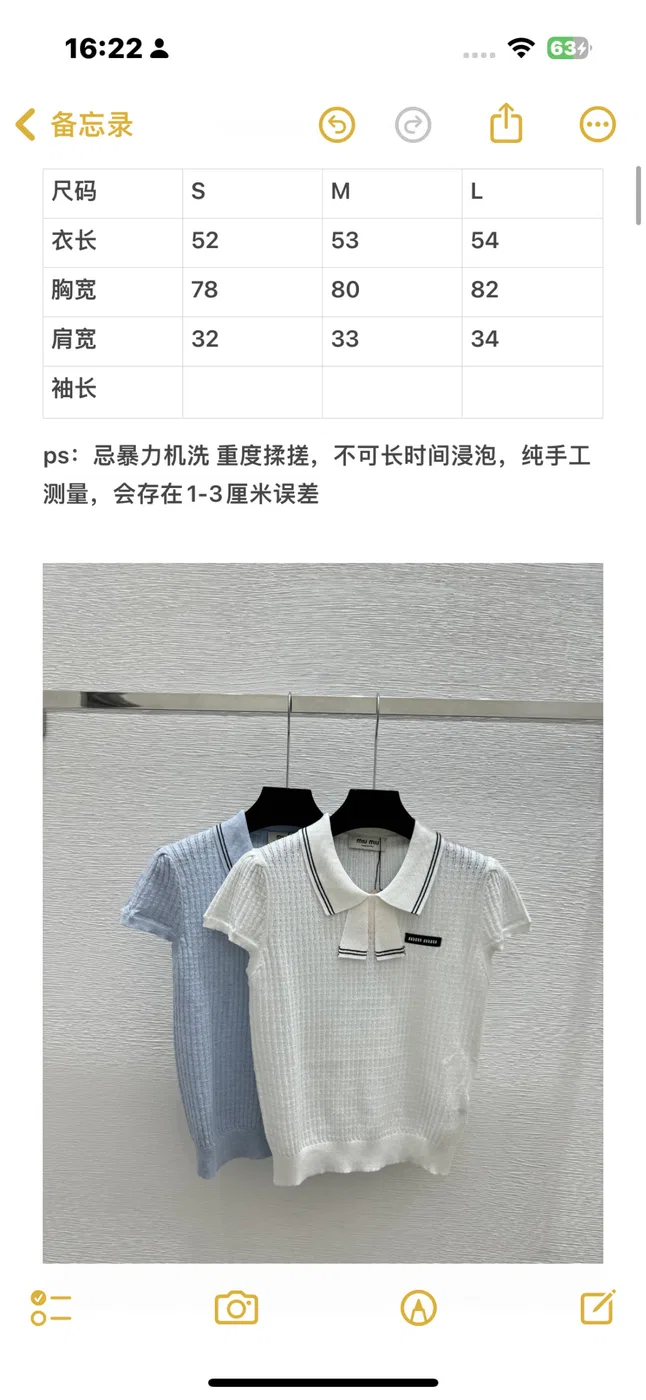Compose a new note
Image resolution: width=646 pixels, height=1400 pixels.
598,1307
